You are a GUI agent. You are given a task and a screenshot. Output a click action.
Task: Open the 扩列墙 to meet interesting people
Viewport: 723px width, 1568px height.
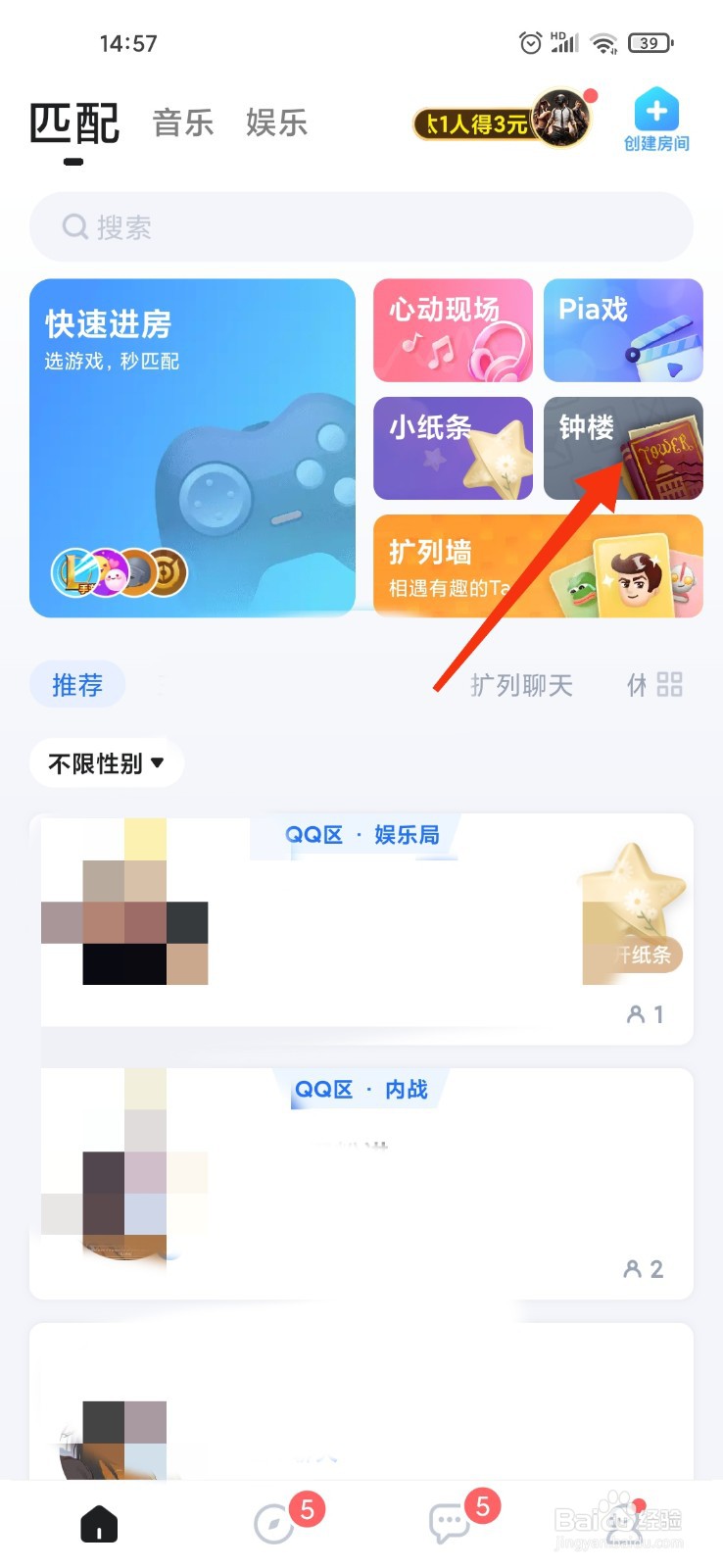(538, 566)
